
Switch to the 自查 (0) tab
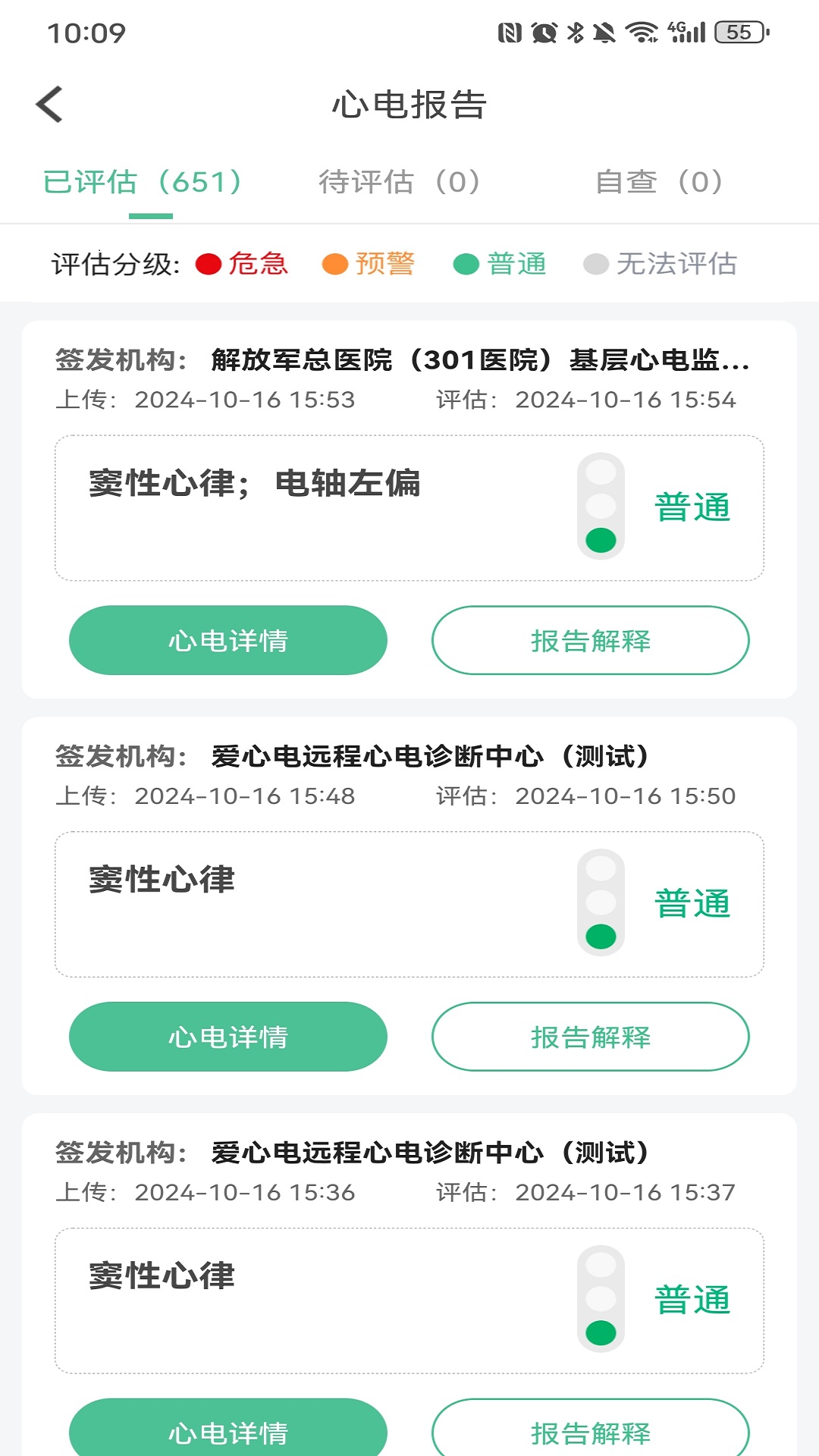[x=658, y=182]
